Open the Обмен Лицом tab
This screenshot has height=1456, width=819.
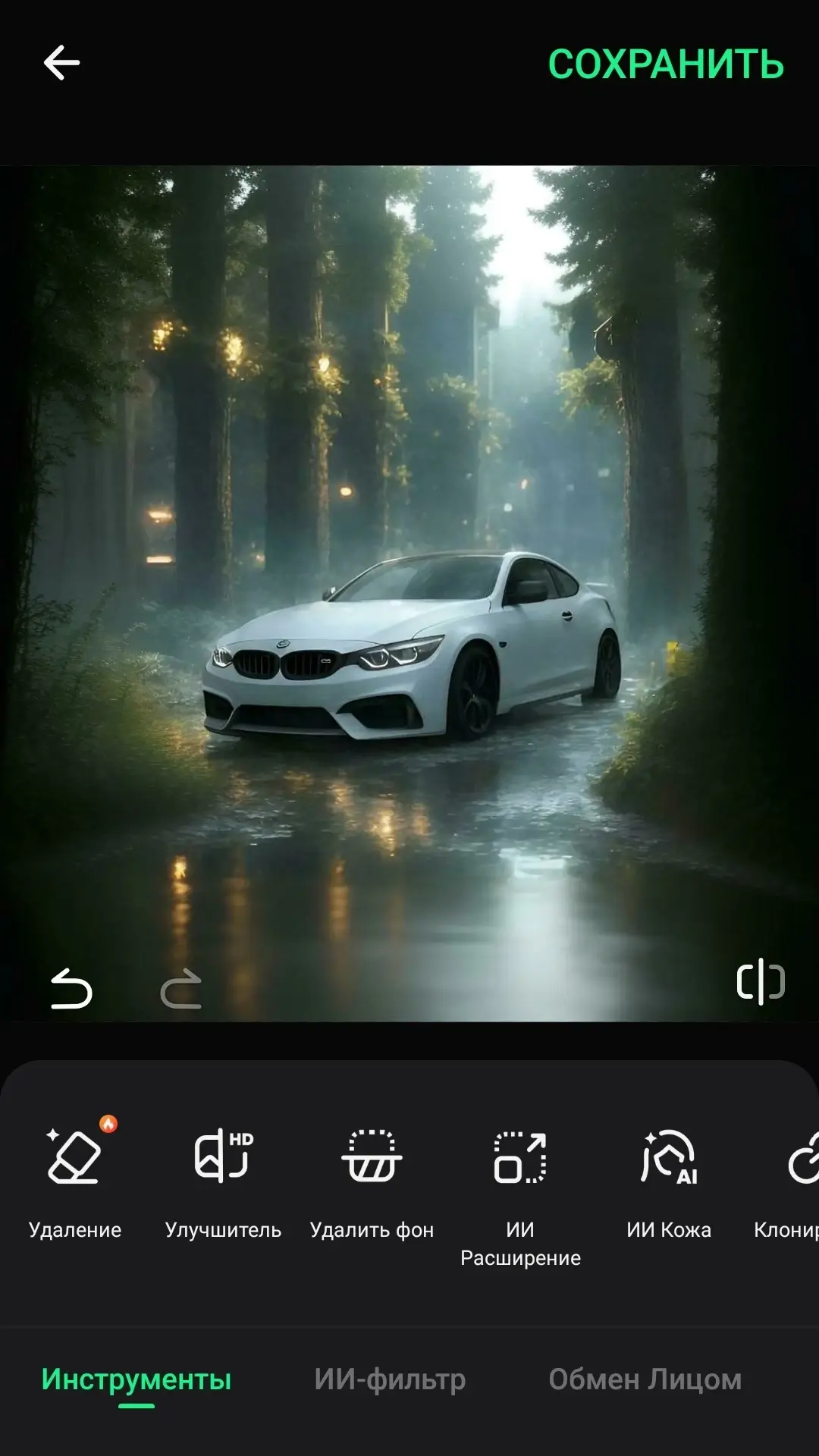[x=645, y=1379]
